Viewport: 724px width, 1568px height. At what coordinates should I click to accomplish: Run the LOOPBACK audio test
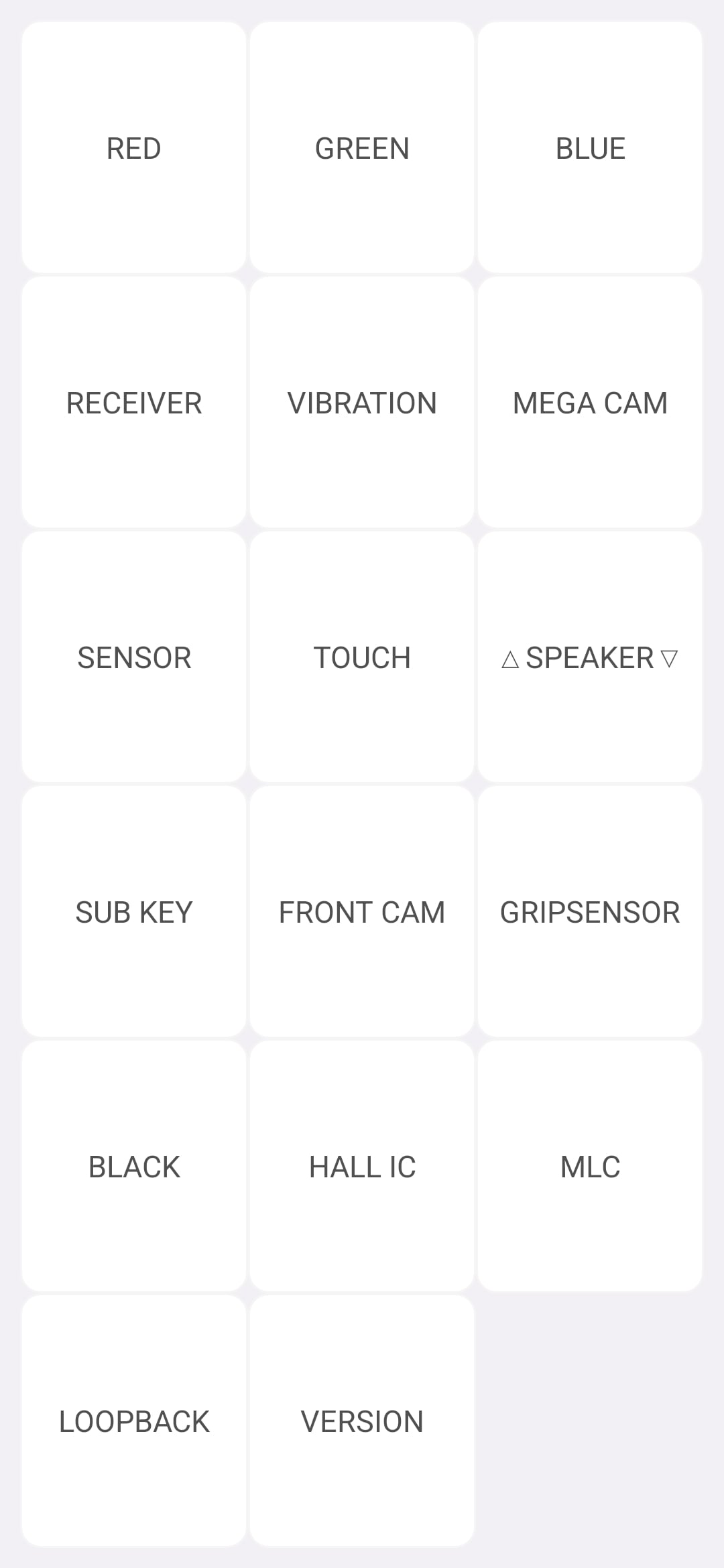tap(134, 1421)
